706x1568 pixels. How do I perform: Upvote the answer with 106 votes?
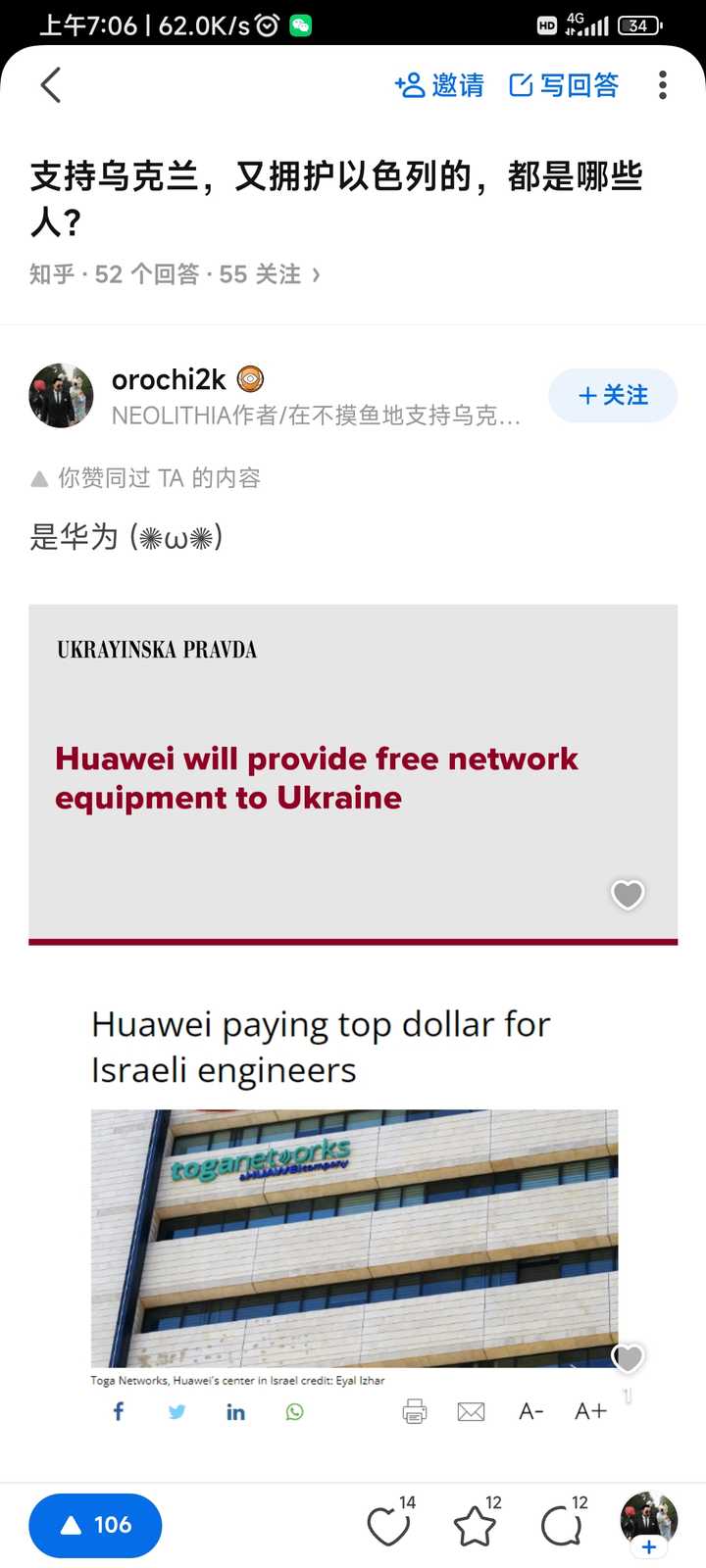[x=95, y=1525]
